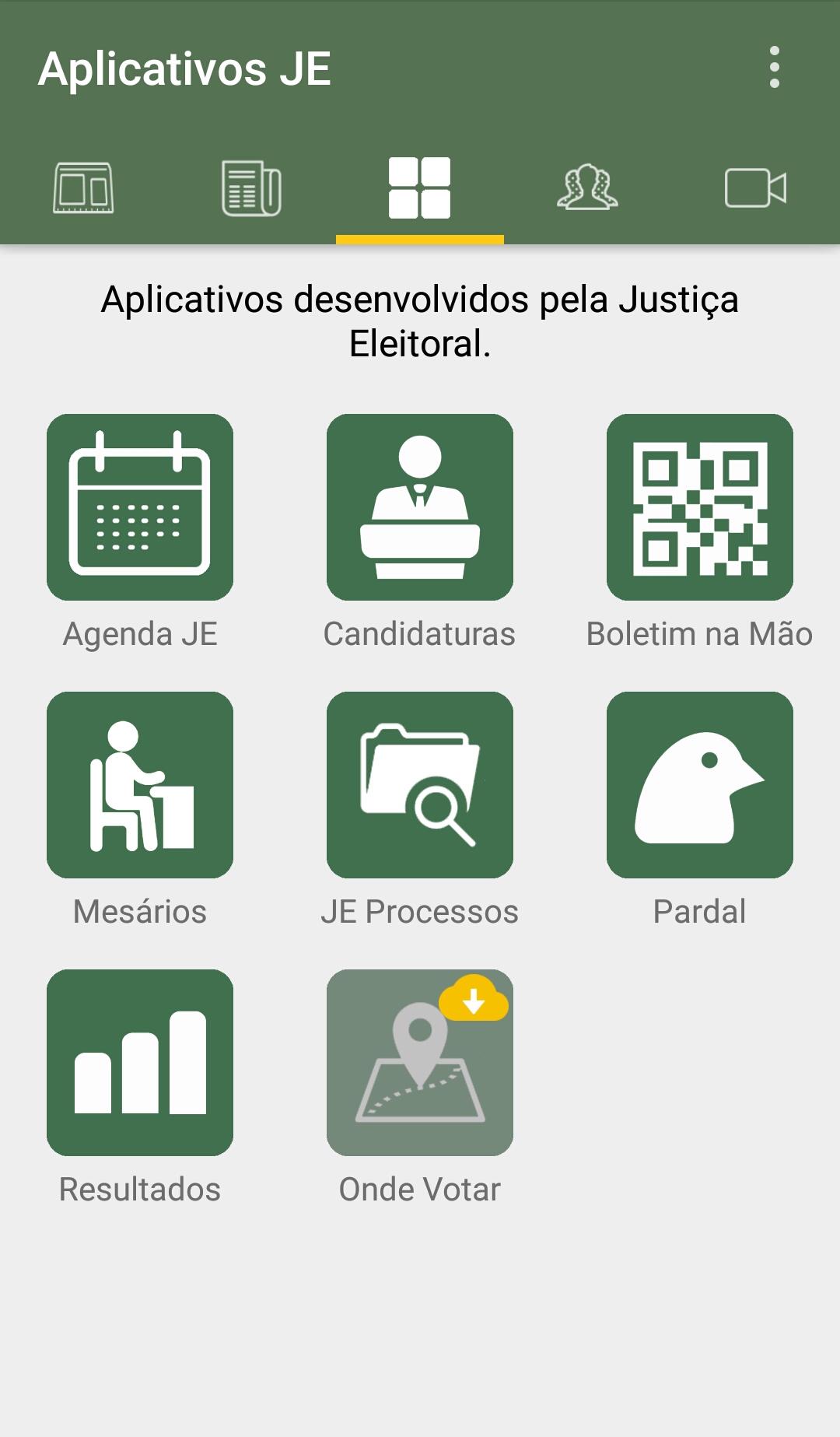Launch Boletim na Mão

(700, 507)
